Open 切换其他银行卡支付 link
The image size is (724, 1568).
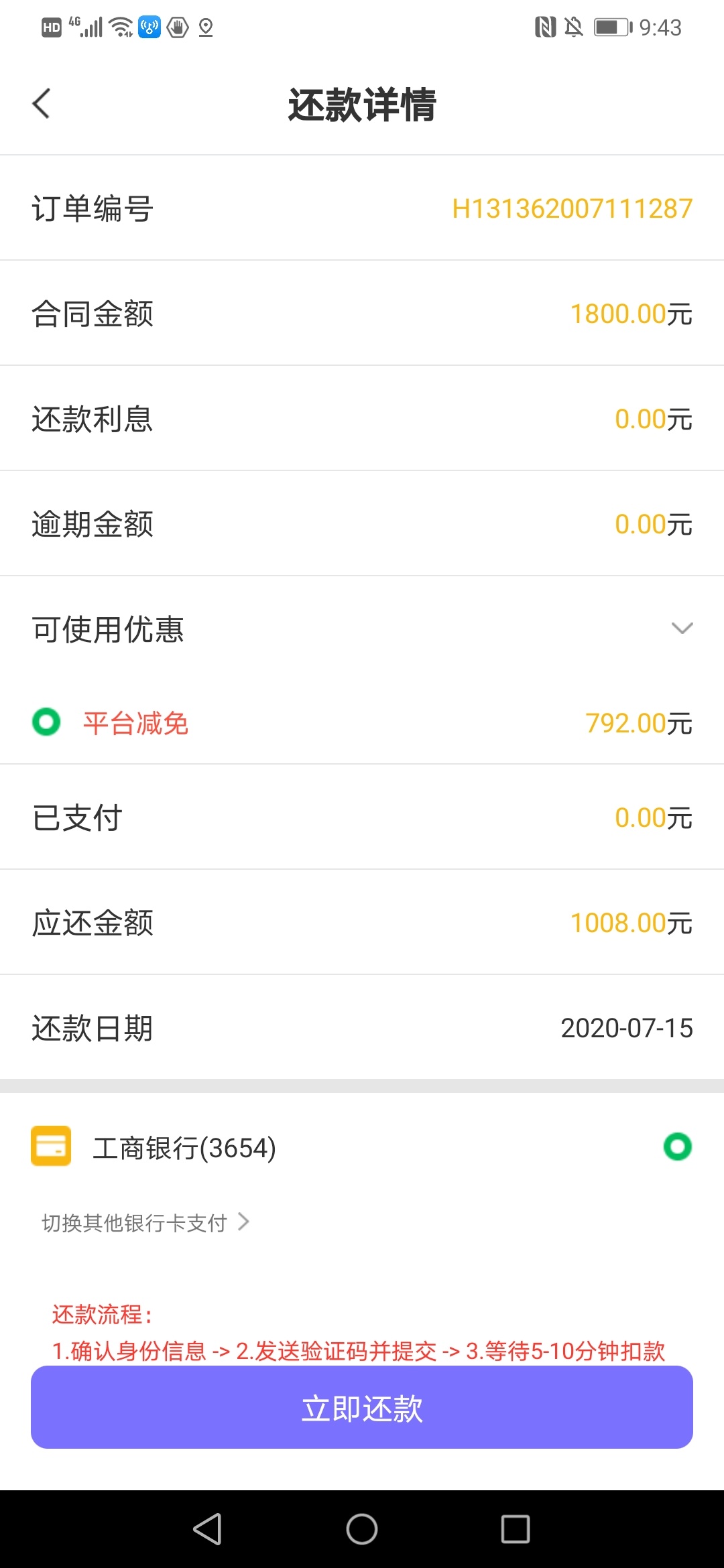(145, 1223)
